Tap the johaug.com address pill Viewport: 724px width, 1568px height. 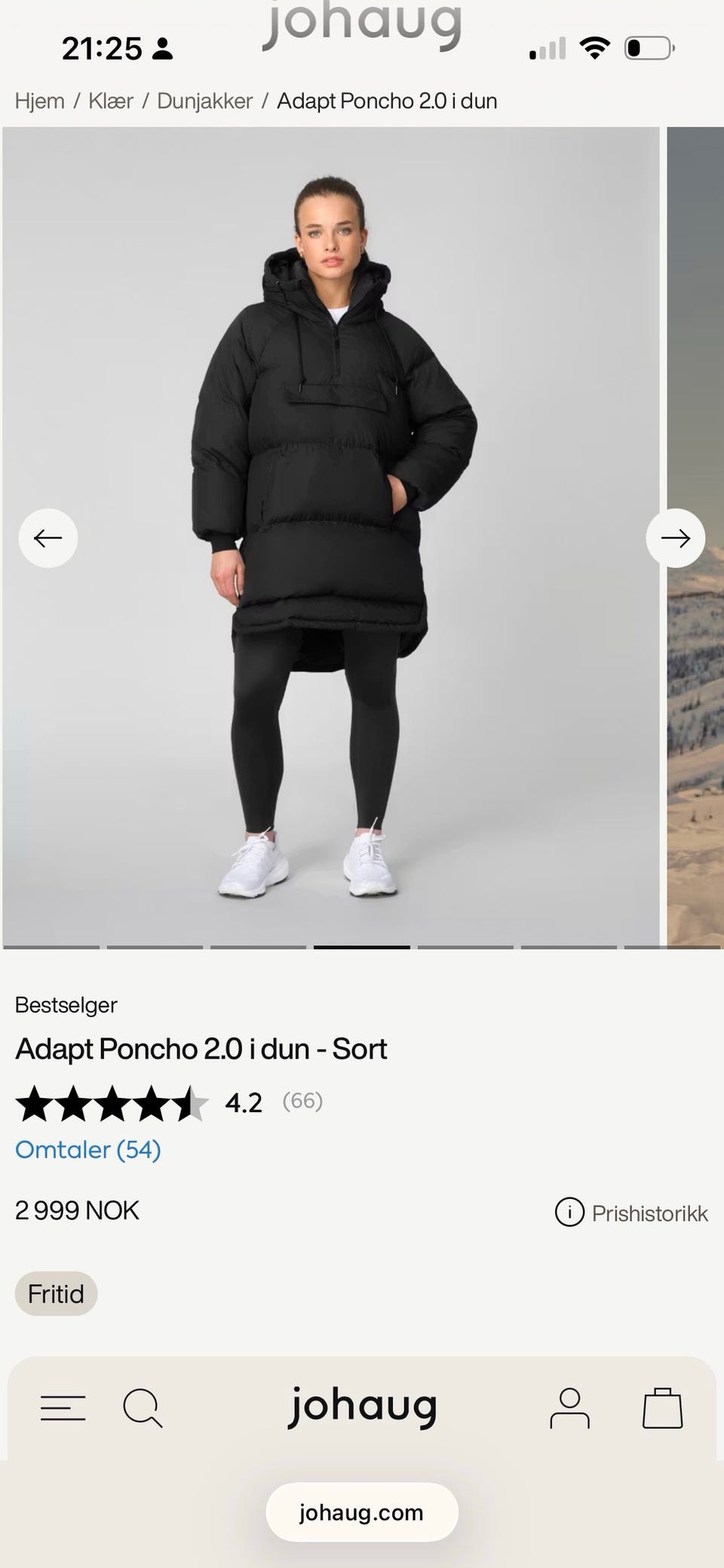click(x=362, y=1512)
